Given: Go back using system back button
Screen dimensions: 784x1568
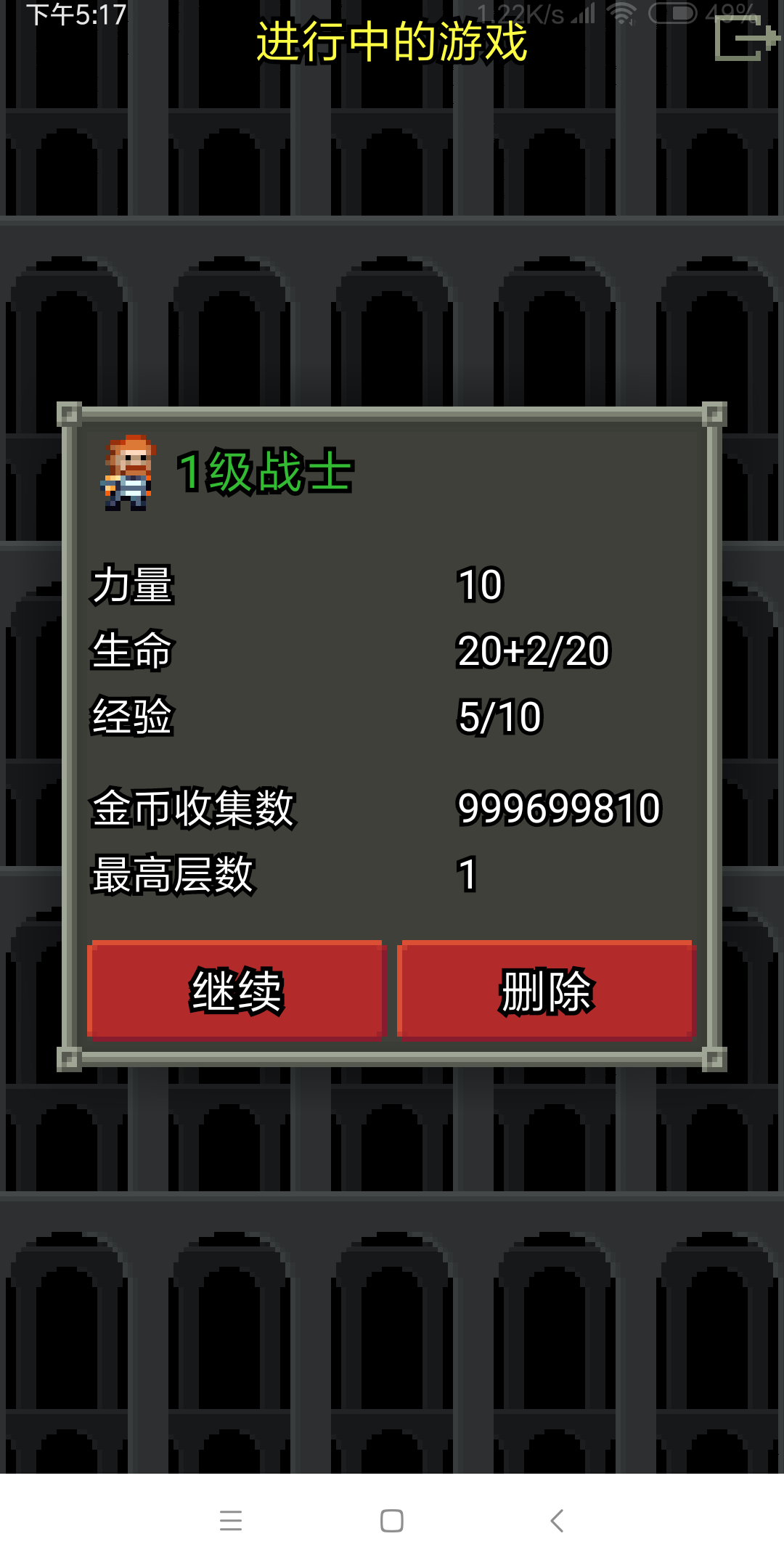Looking at the screenshot, I should point(557,1521).
